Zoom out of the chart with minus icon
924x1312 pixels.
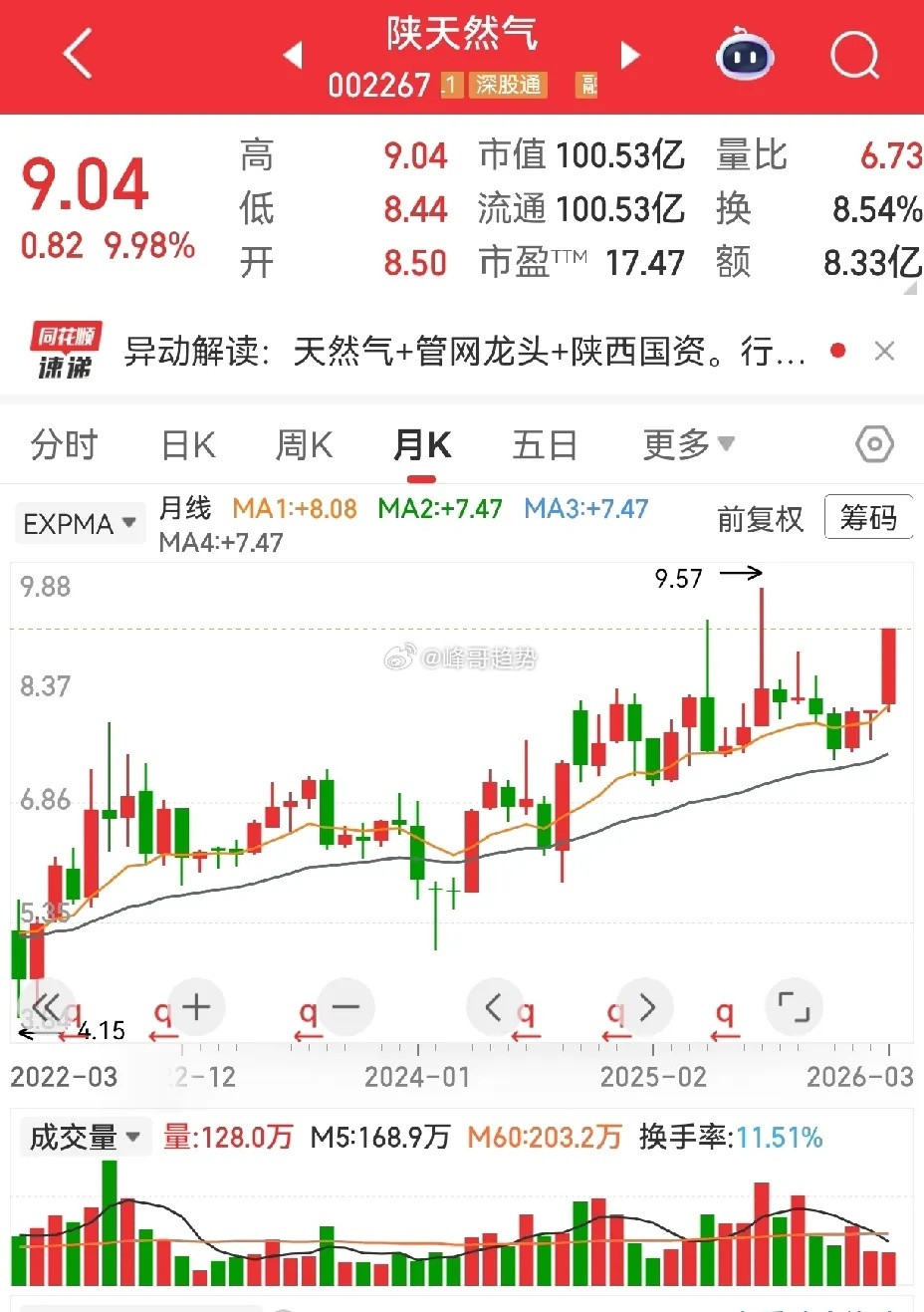346,1007
